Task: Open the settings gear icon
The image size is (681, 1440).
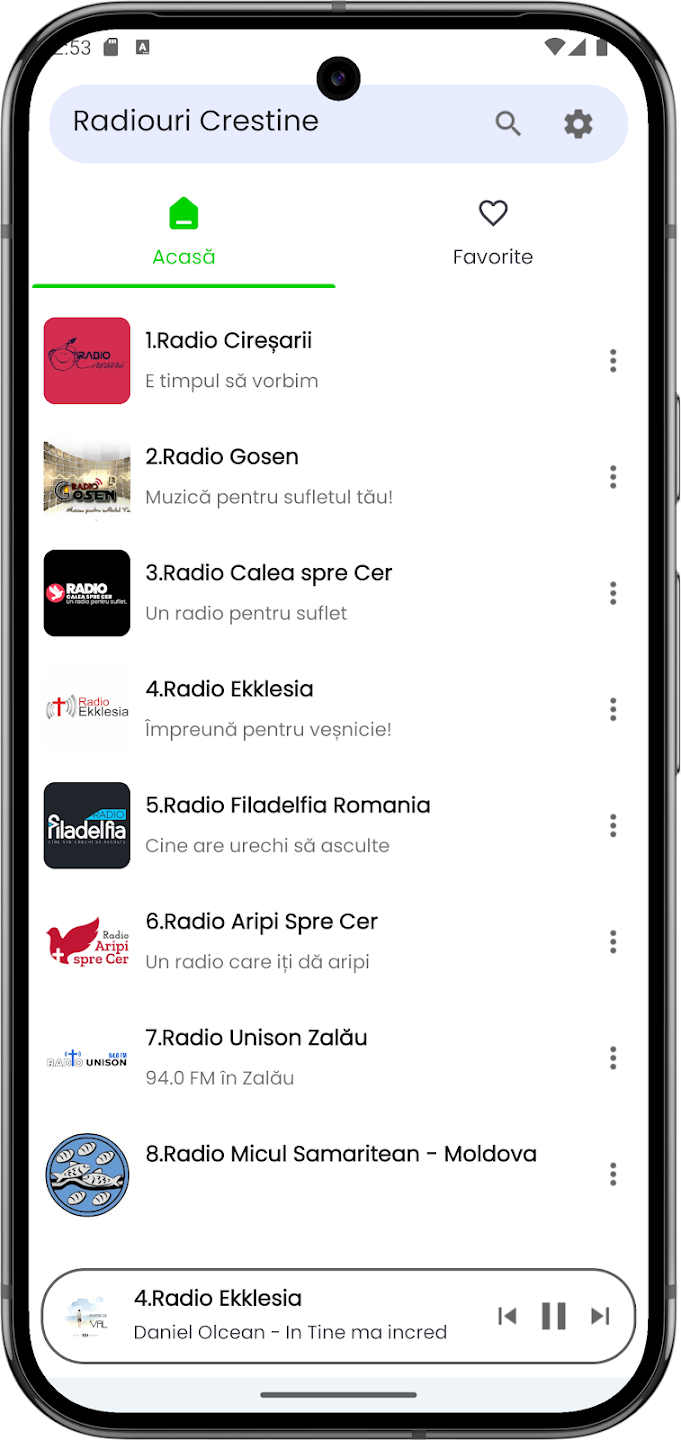Action: (x=578, y=124)
